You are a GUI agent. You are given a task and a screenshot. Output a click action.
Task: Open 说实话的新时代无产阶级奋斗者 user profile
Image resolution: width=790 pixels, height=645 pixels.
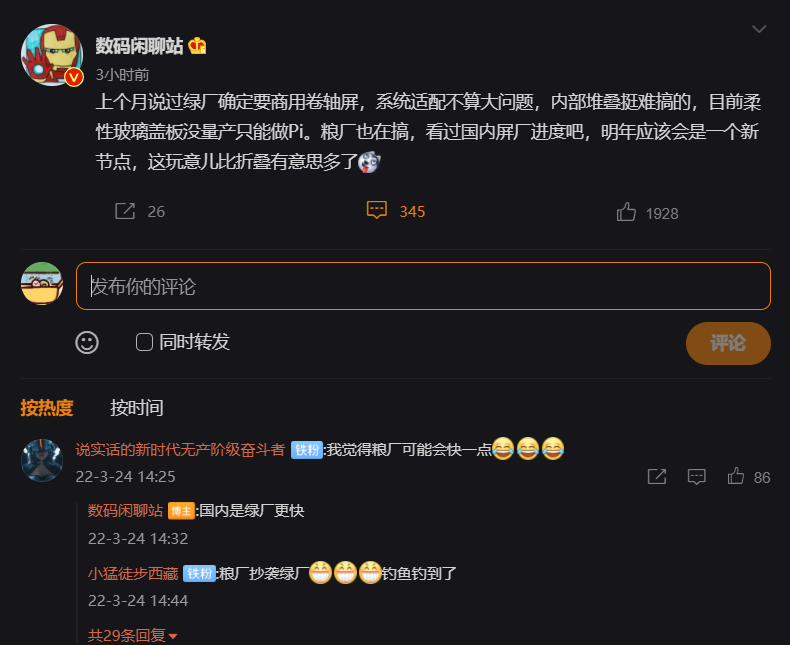pos(180,450)
